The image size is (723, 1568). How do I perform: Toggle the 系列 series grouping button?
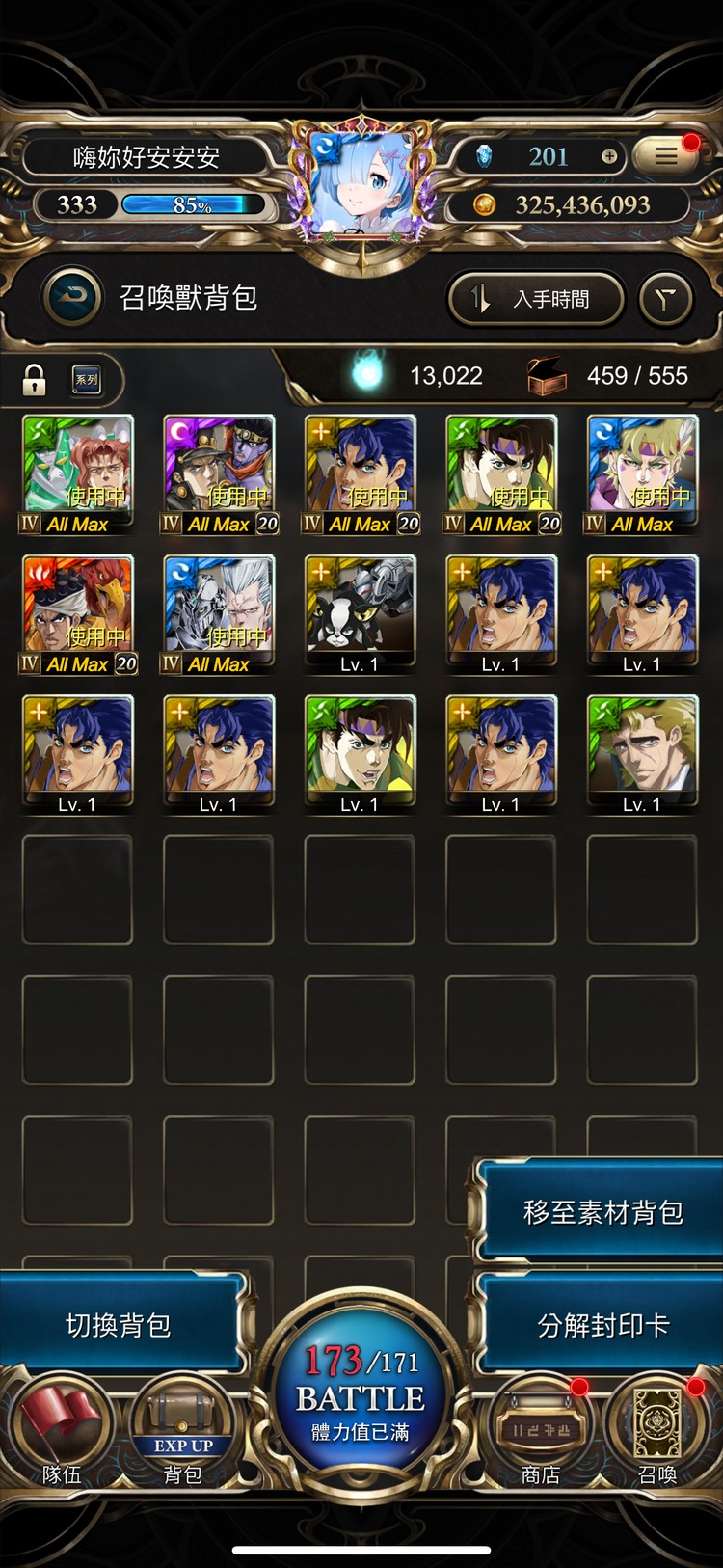(x=87, y=380)
